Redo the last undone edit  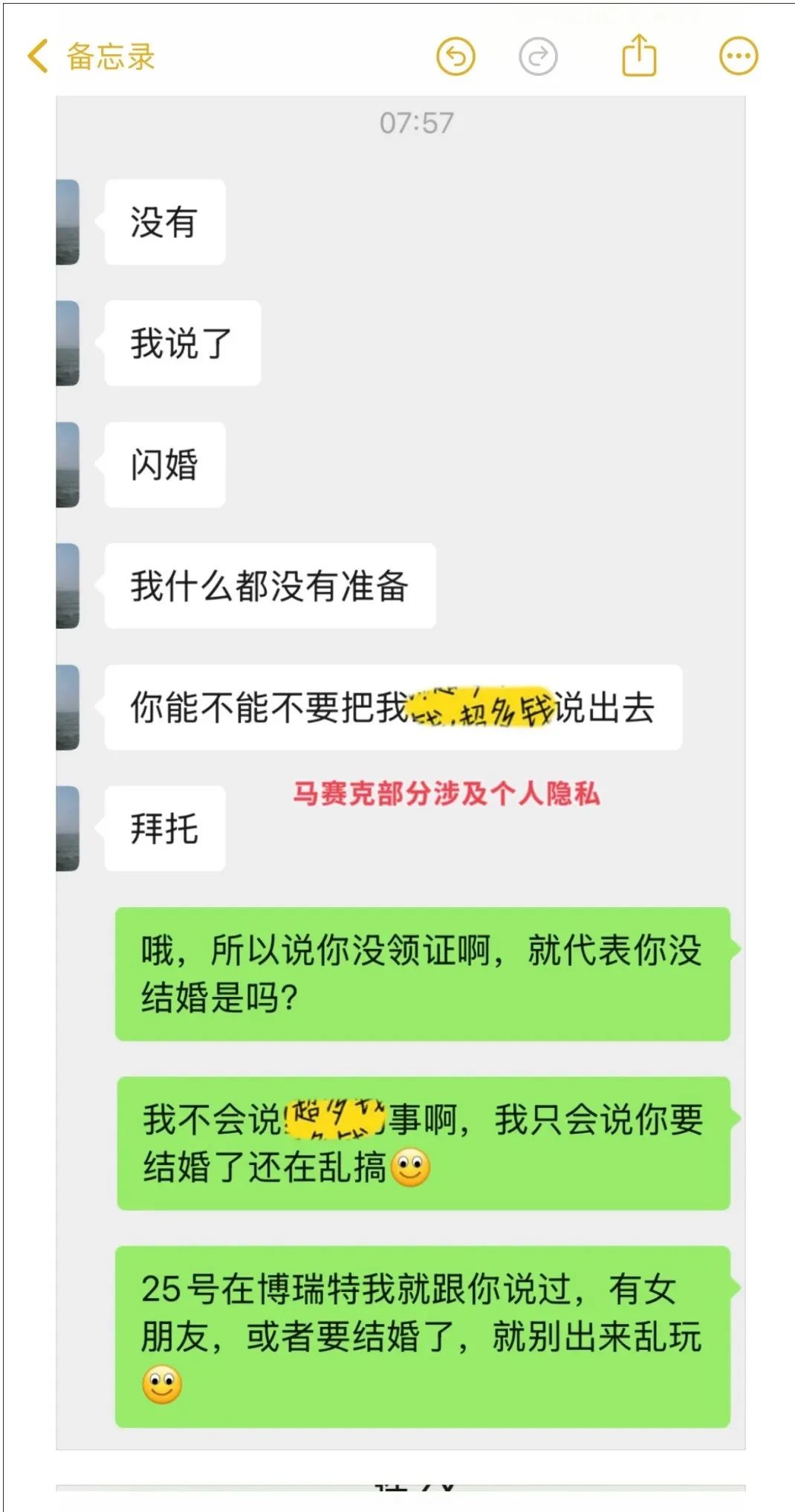coord(538,56)
